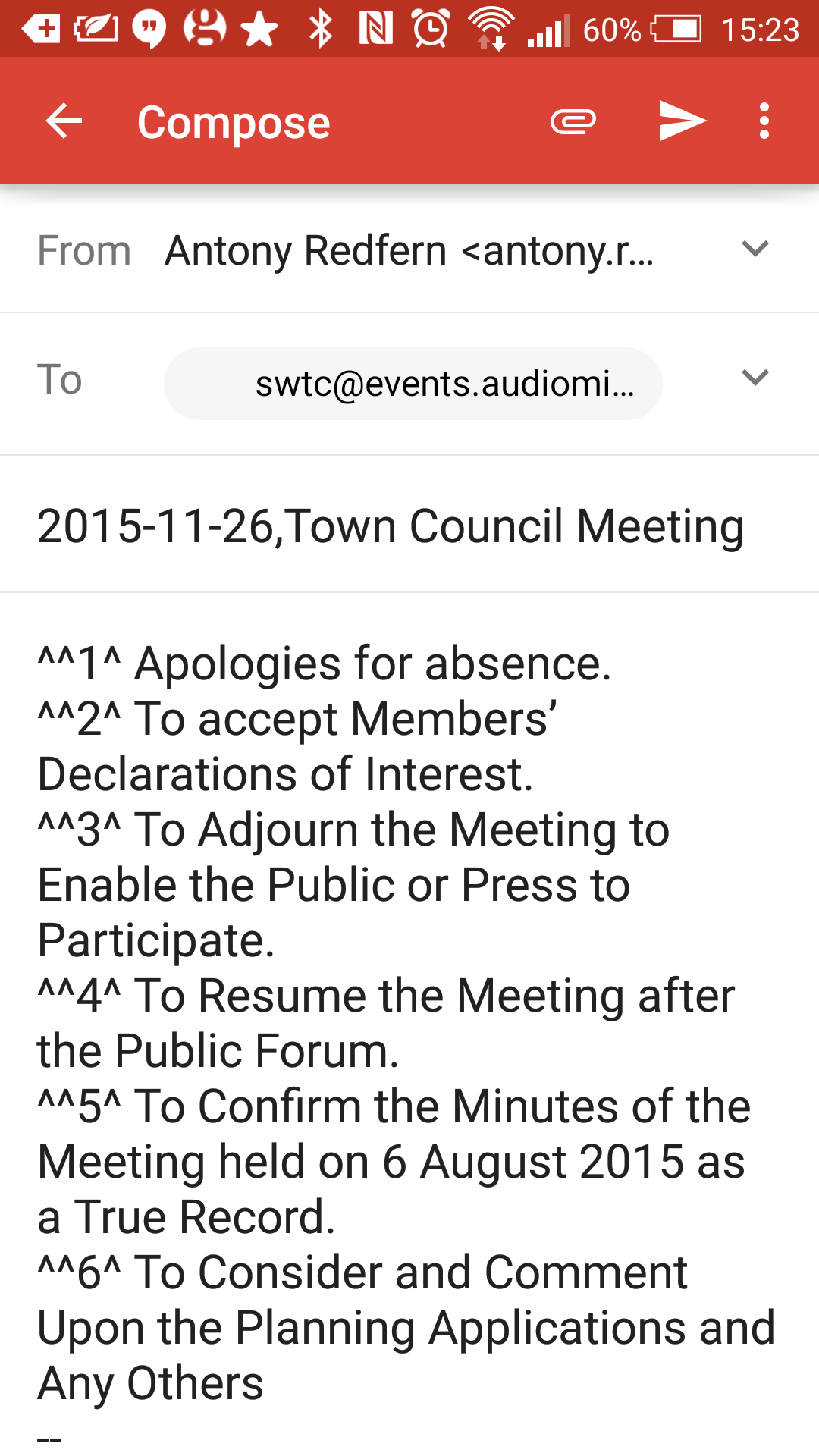This screenshot has height=1456, width=819.
Task: Send the email
Action: click(682, 121)
